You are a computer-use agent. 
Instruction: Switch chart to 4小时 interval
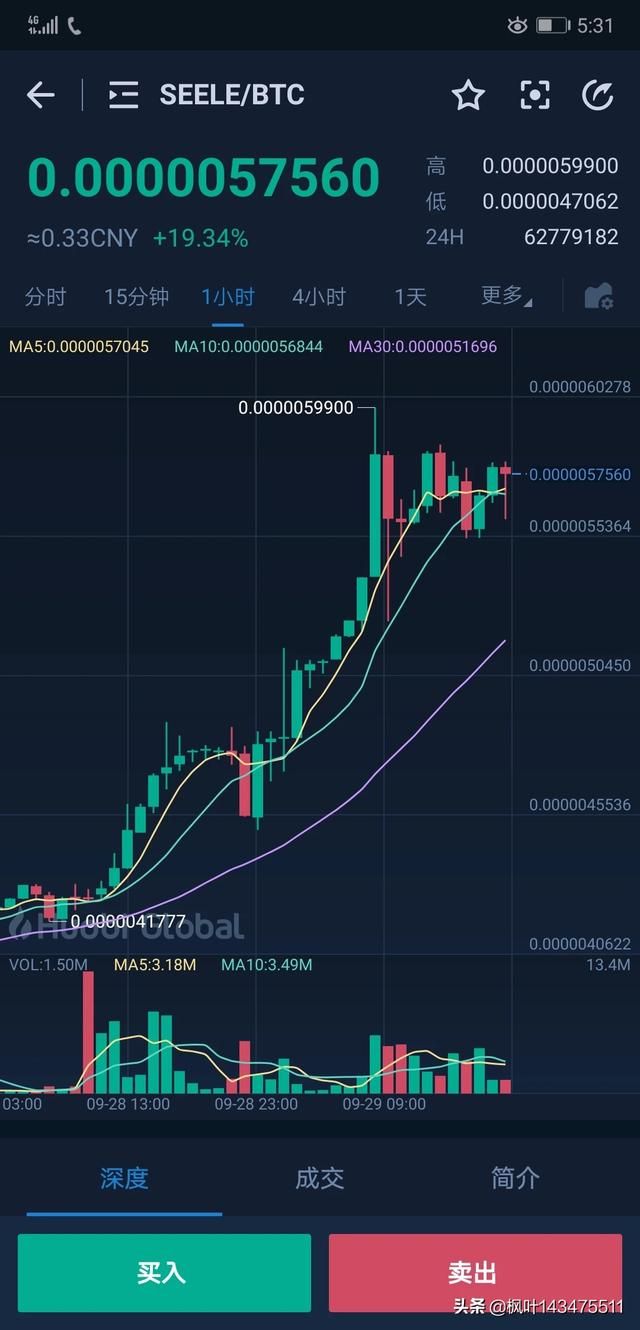click(x=318, y=297)
